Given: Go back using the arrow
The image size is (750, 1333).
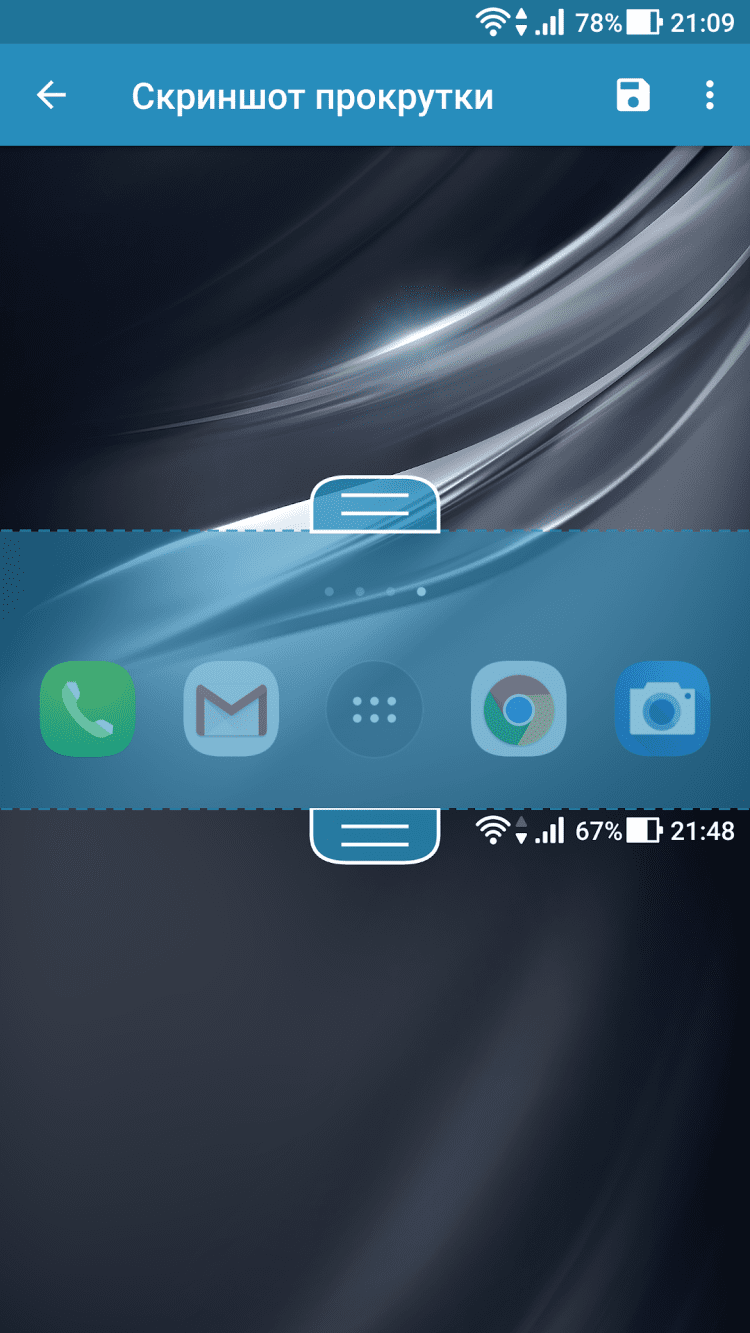Looking at the screenshot, I should click(51, 96).
